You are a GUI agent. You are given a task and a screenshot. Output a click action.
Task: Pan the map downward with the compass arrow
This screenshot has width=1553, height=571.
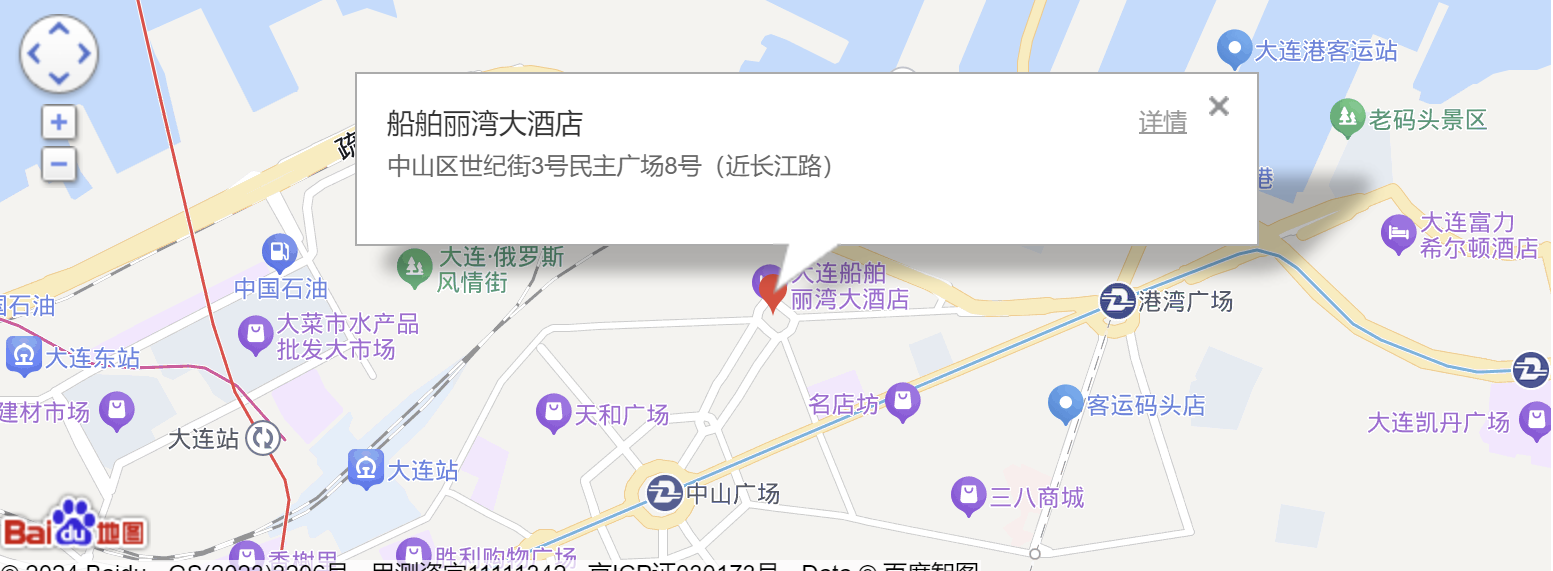click(x=59, y=78)
